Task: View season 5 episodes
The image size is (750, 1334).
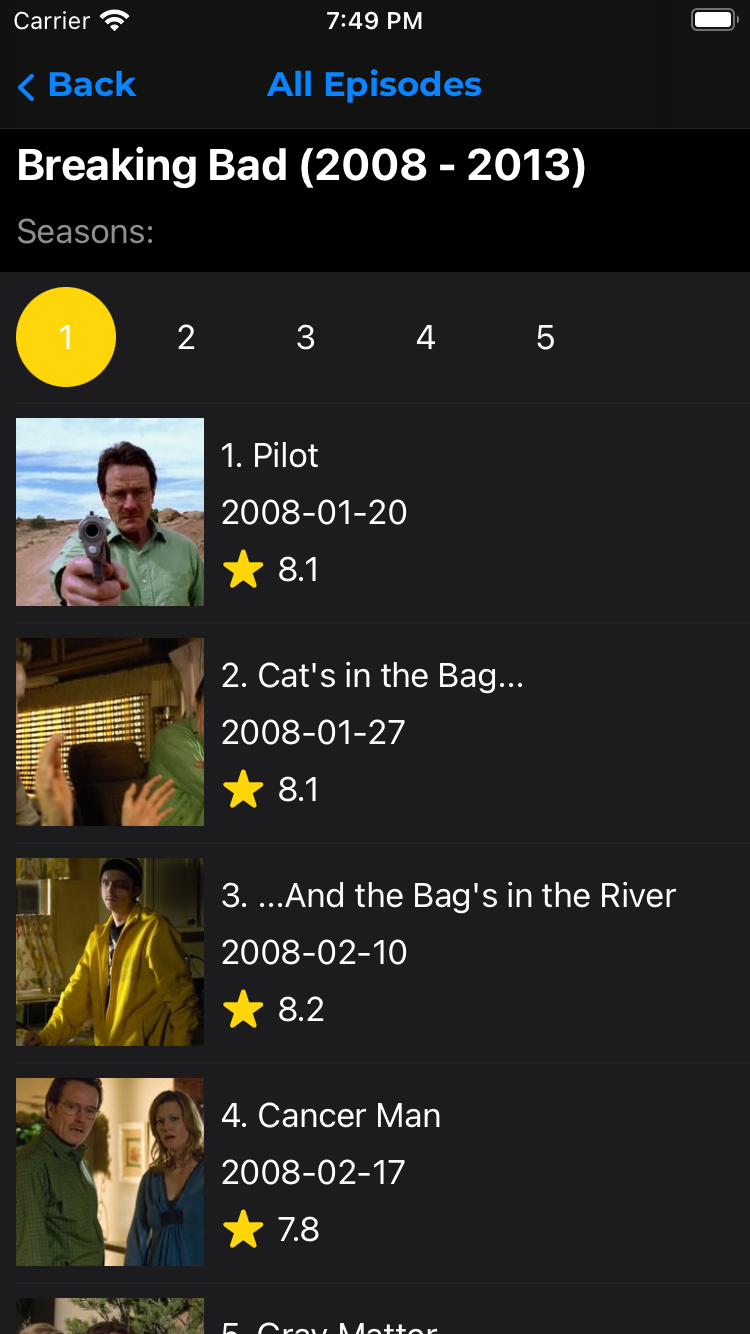Action: tap(545, 337)
